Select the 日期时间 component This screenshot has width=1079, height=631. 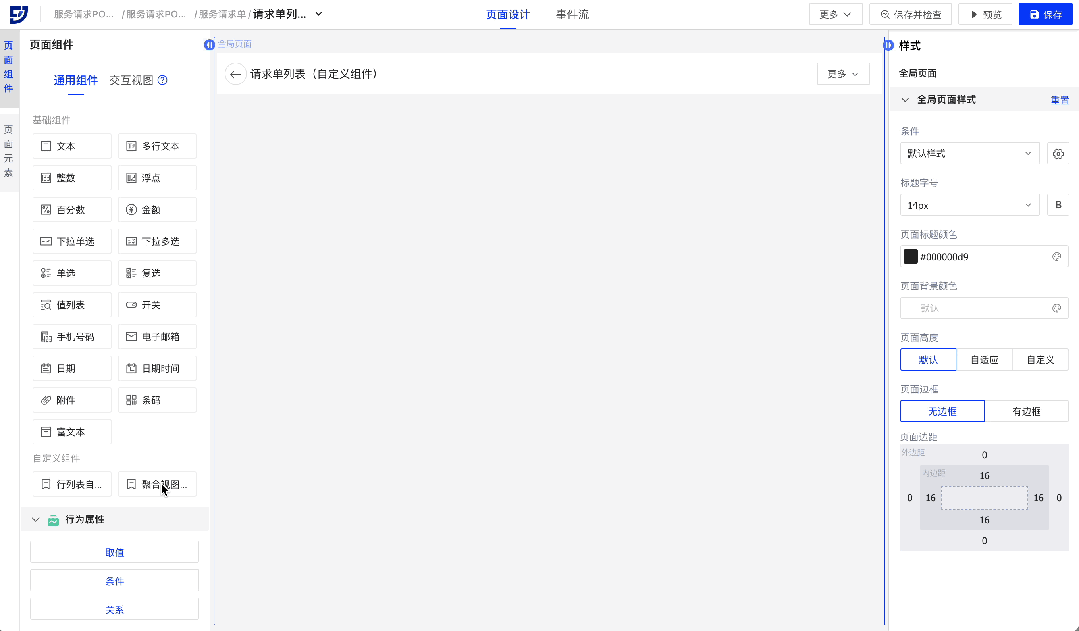coord(157,368)
